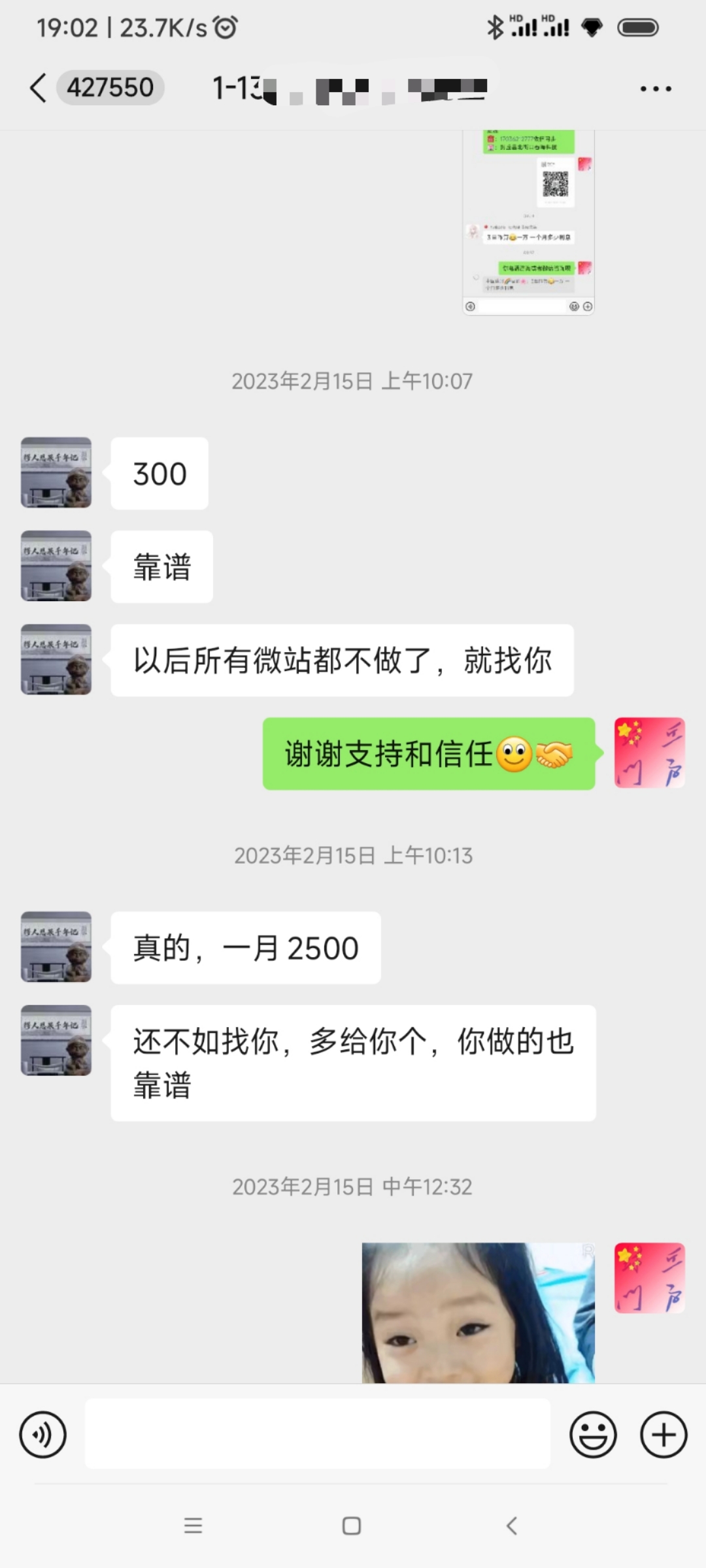Open the screenshot image sent above

click(x=528, y=222)
